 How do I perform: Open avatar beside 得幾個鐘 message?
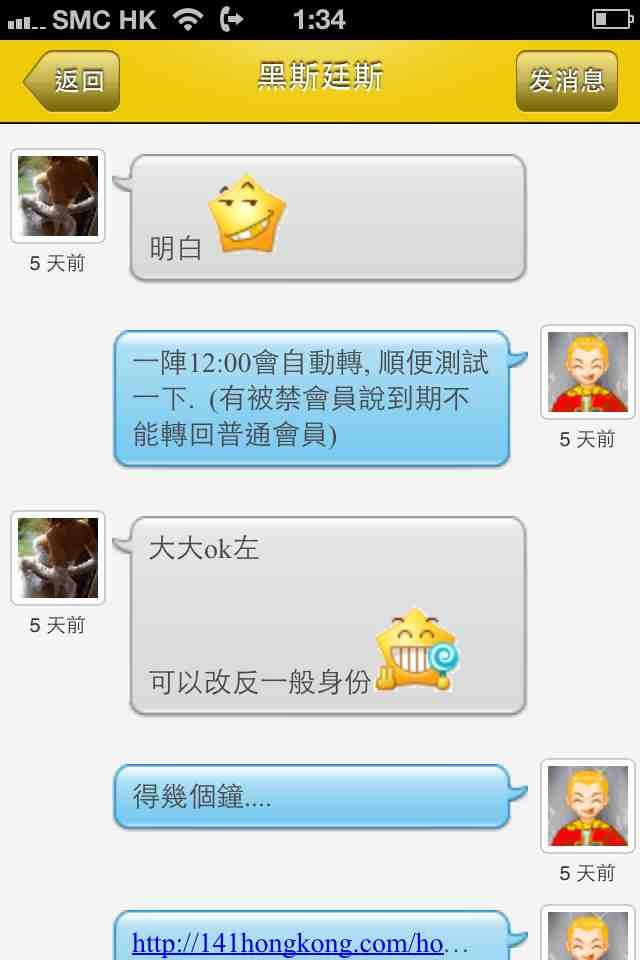point(588,806)
